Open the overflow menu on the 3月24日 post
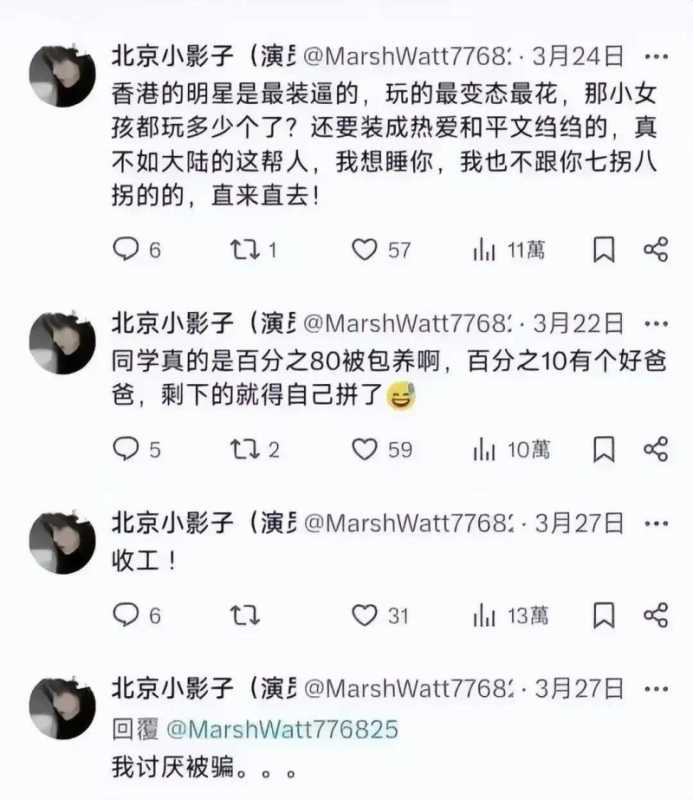This screenshot has width=693, height=800. tap(655, 54)
